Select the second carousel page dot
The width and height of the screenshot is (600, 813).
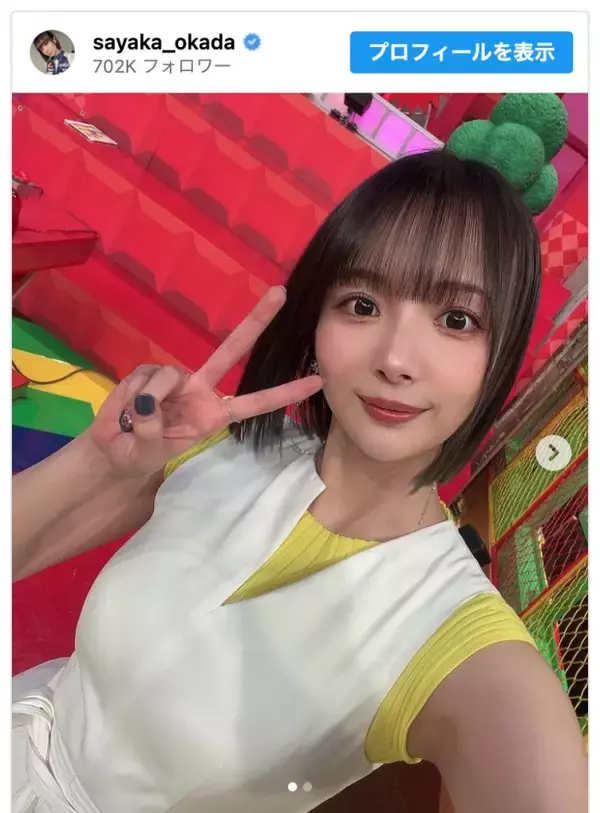(307, 787)
